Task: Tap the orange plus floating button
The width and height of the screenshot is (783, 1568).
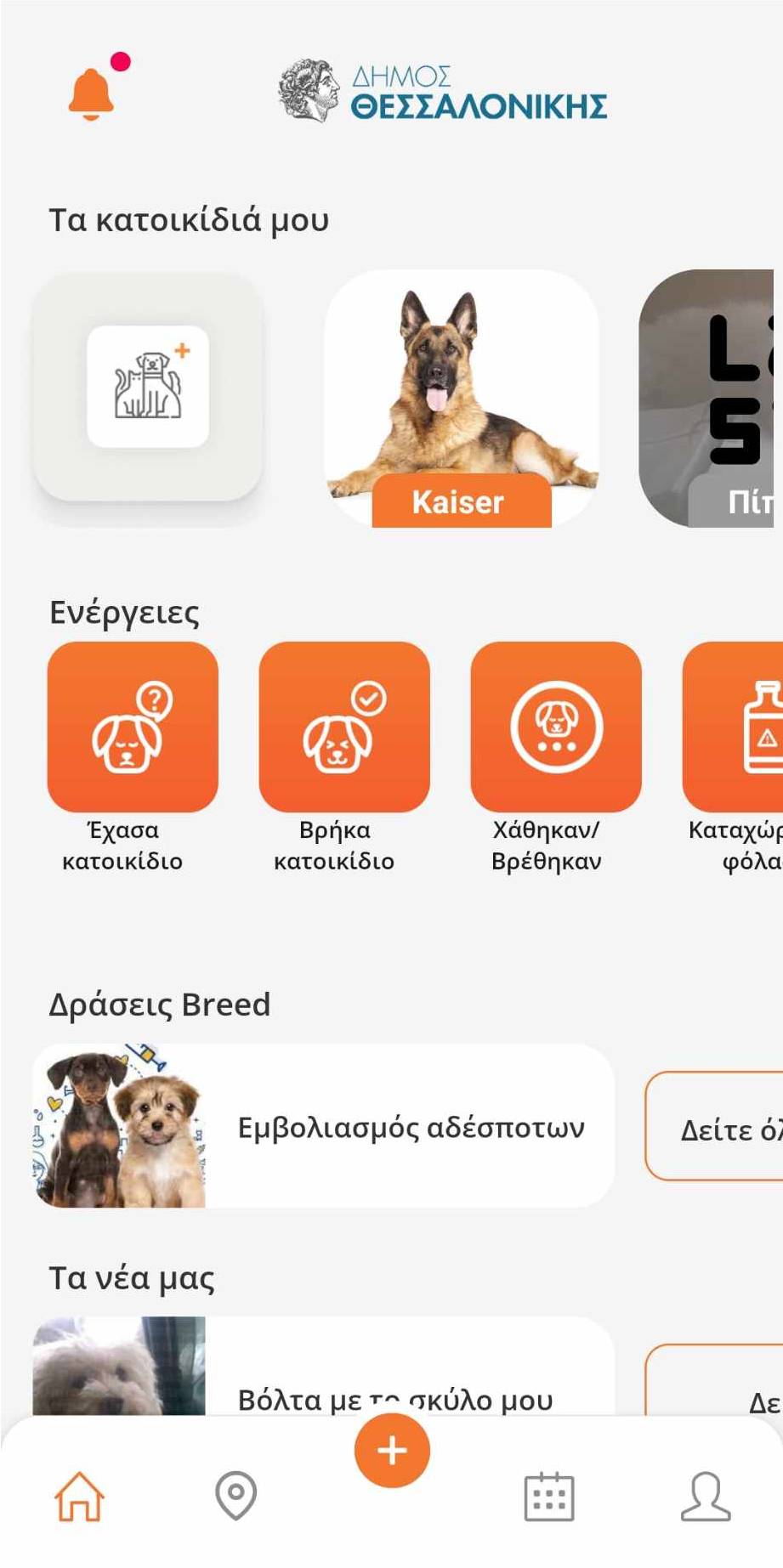Action: [x=392, y=1451]
